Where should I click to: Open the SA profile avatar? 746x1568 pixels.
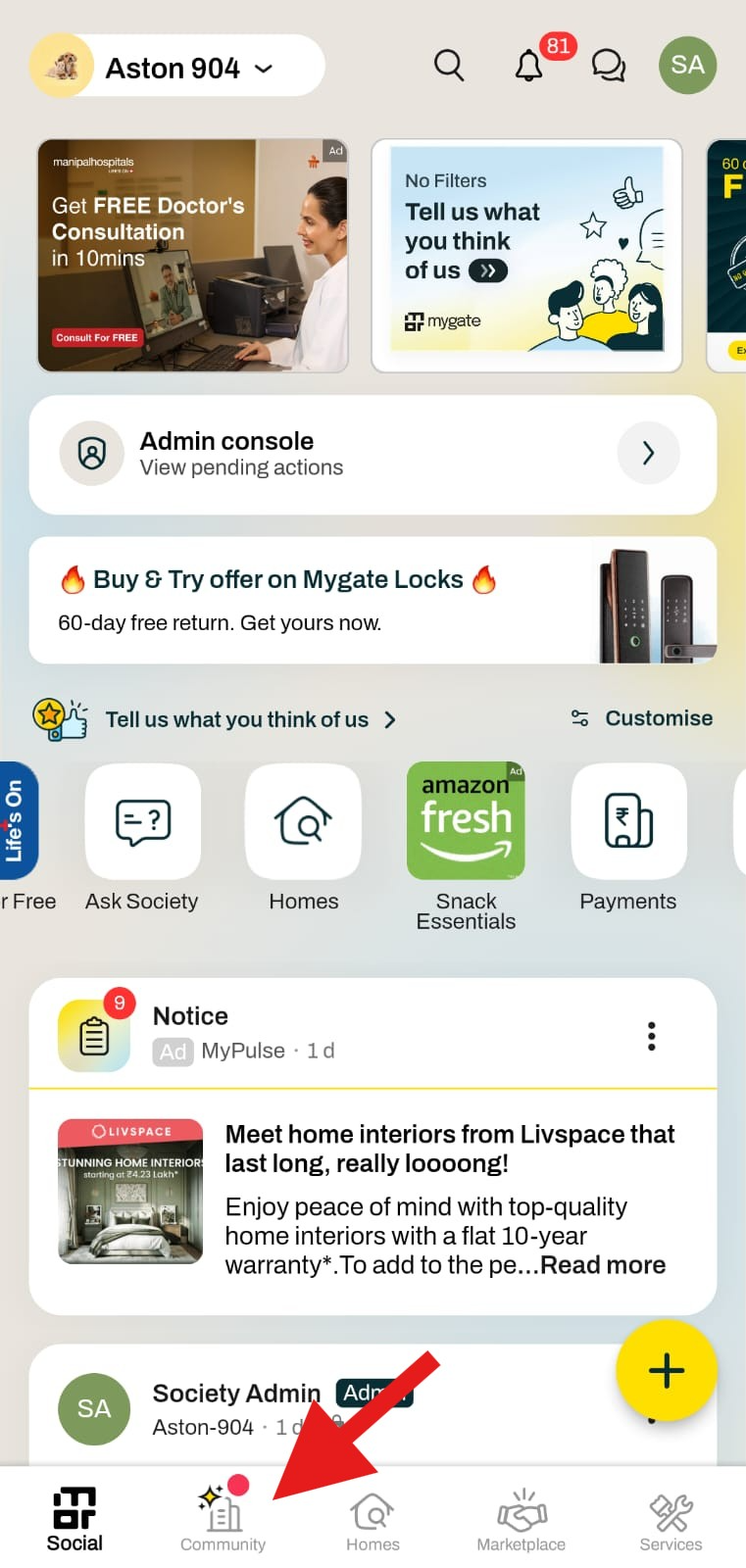687,66
